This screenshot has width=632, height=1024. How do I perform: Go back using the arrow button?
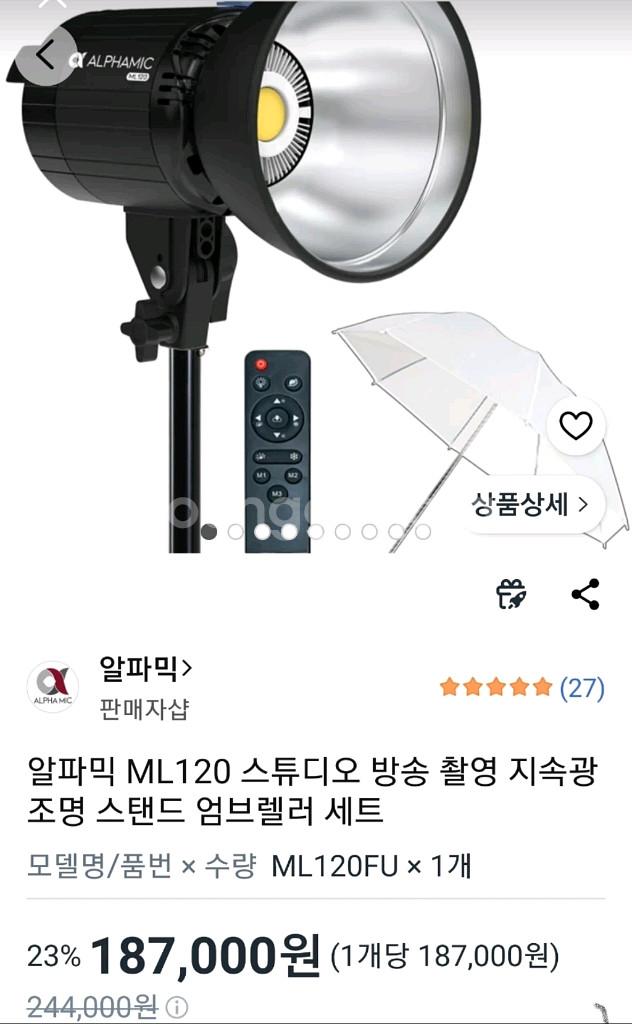(45, 55)
